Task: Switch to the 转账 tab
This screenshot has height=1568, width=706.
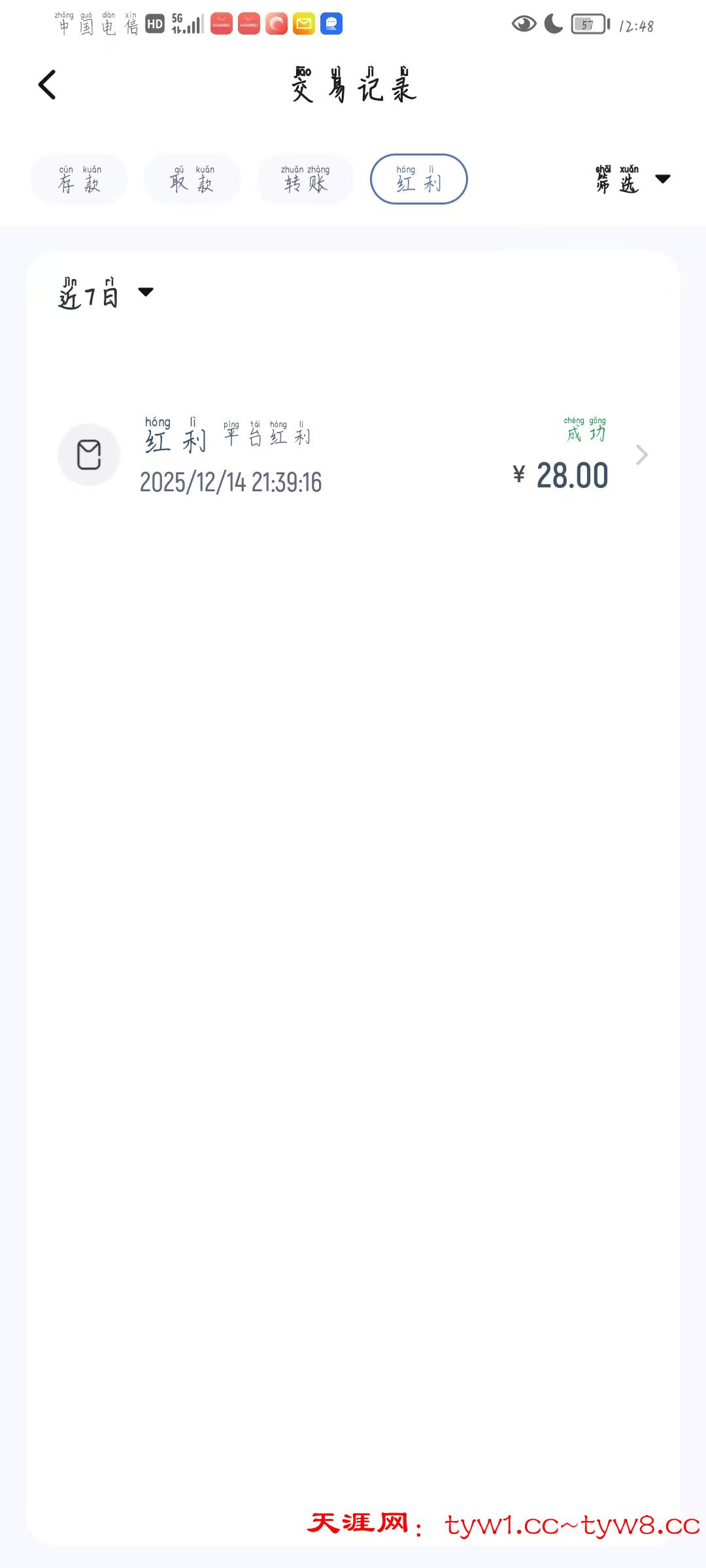Action: coord(305,180)
